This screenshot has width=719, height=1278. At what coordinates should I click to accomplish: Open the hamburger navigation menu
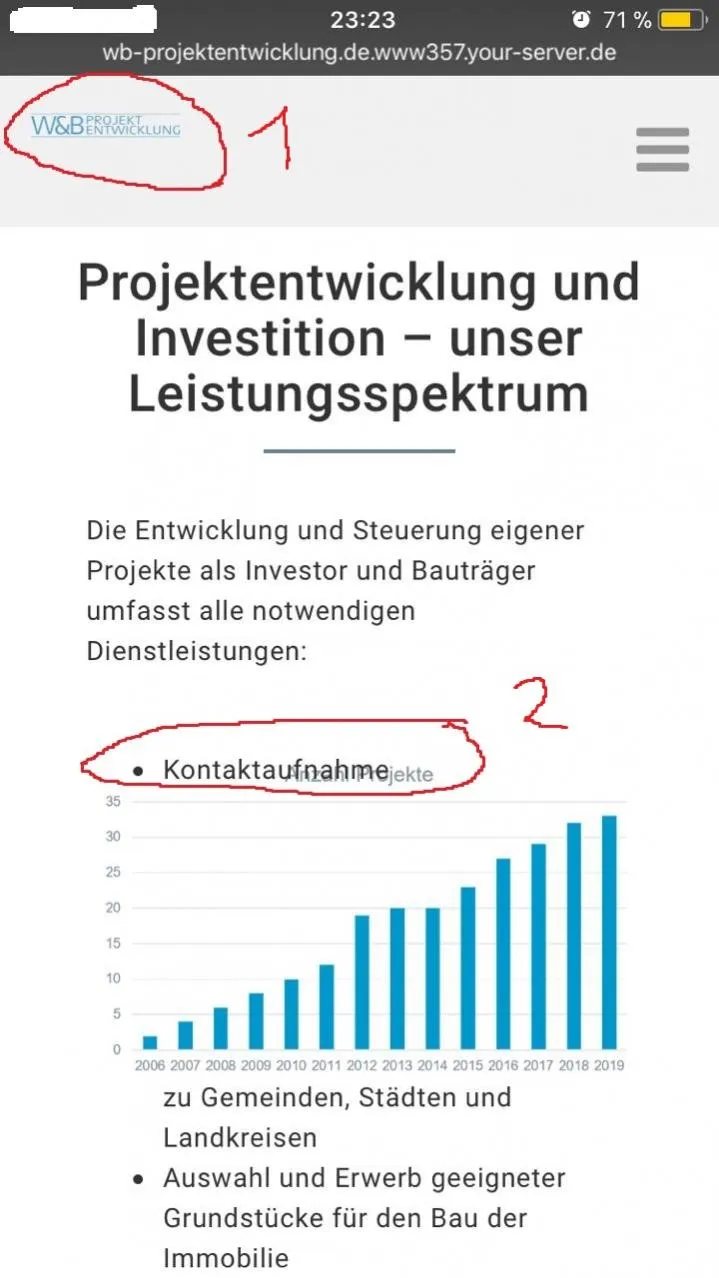(x=662, y=150)
